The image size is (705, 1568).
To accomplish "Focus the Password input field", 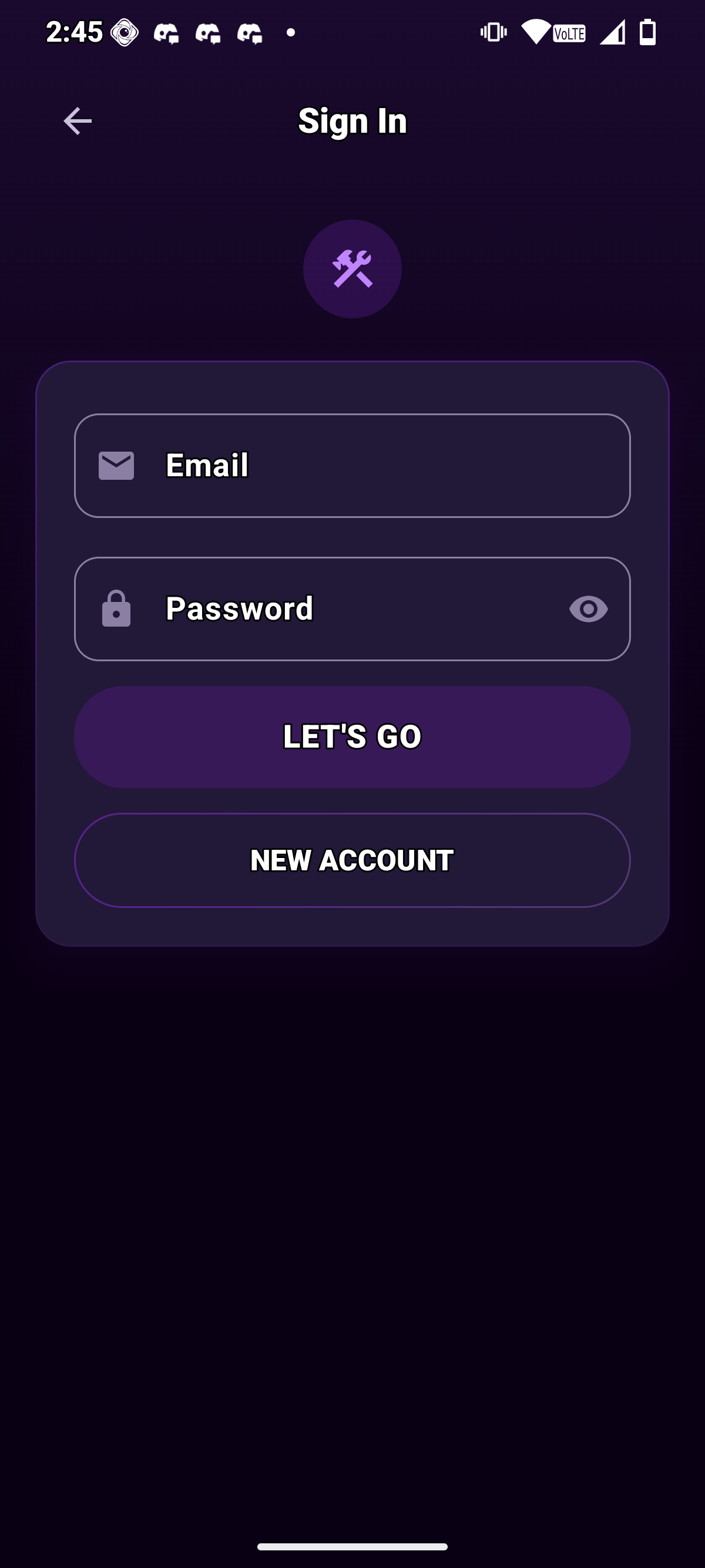I will tap(365, 608).
